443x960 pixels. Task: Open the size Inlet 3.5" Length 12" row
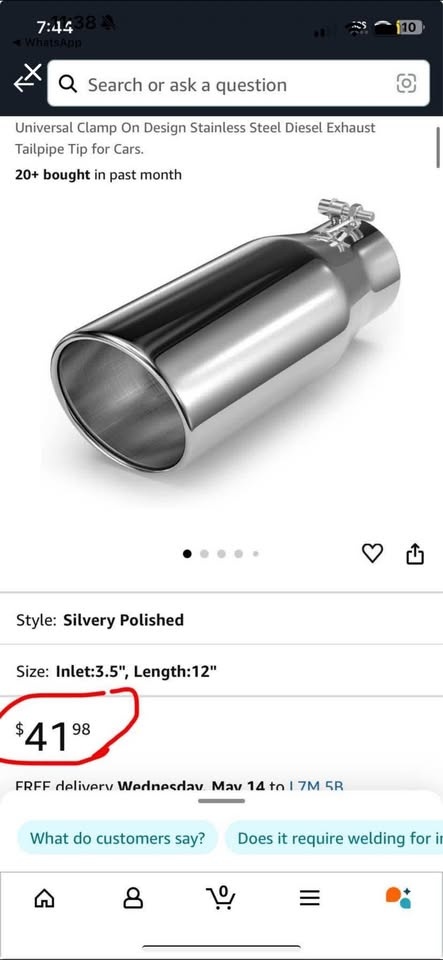(222, 671)
